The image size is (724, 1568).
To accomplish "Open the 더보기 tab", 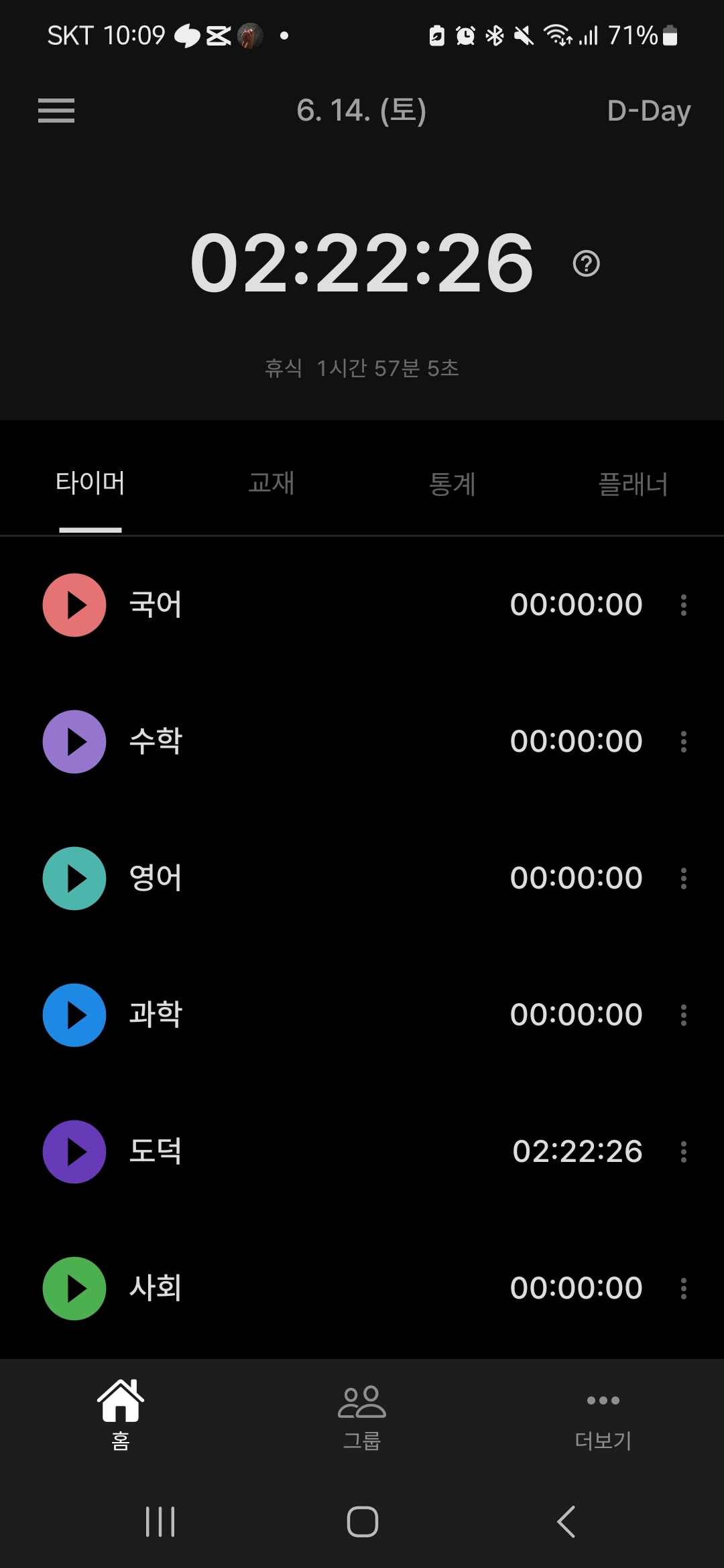I will (x=603, y=1415).
